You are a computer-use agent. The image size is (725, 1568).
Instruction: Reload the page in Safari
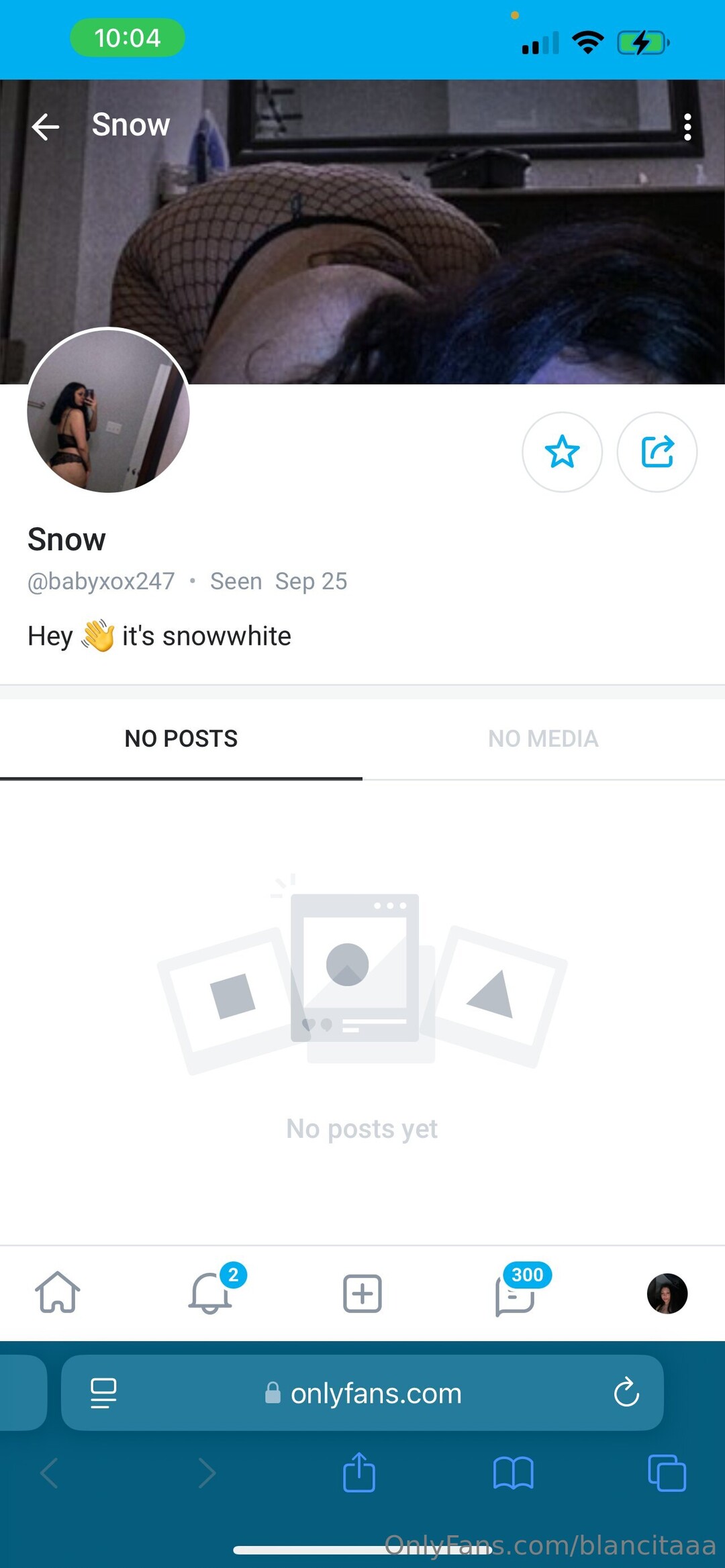click(626, 1393)
